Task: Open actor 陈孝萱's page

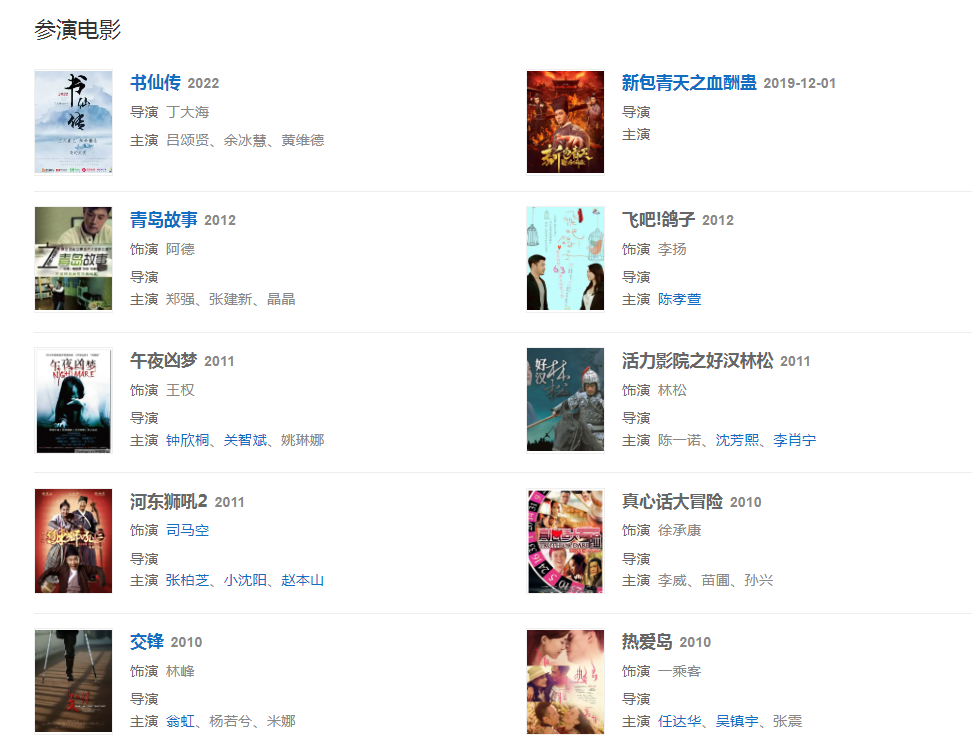Action: [679, 299]
